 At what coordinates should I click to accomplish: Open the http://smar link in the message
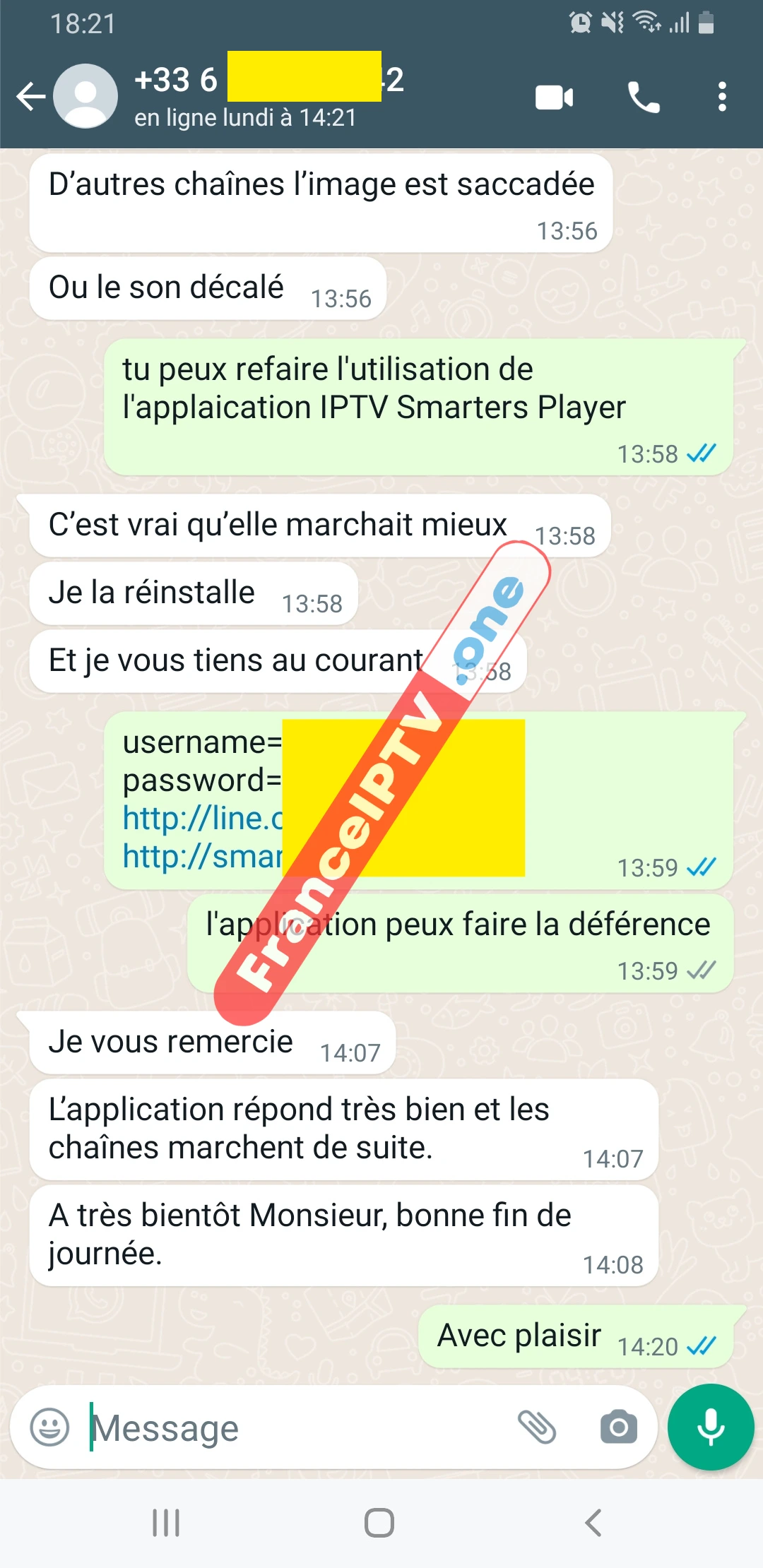tap(201, 857)
